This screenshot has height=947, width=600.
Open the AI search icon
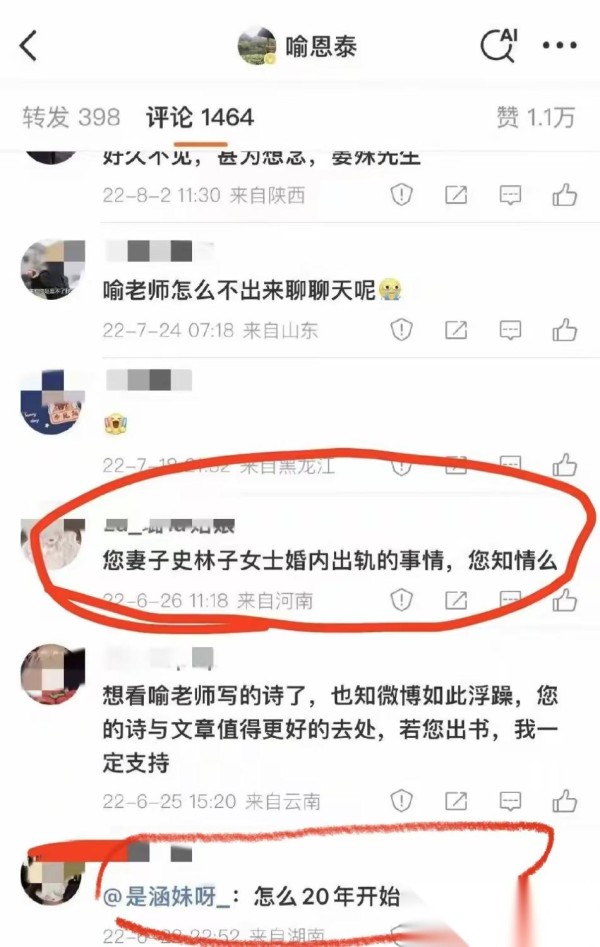pos(499,46)
